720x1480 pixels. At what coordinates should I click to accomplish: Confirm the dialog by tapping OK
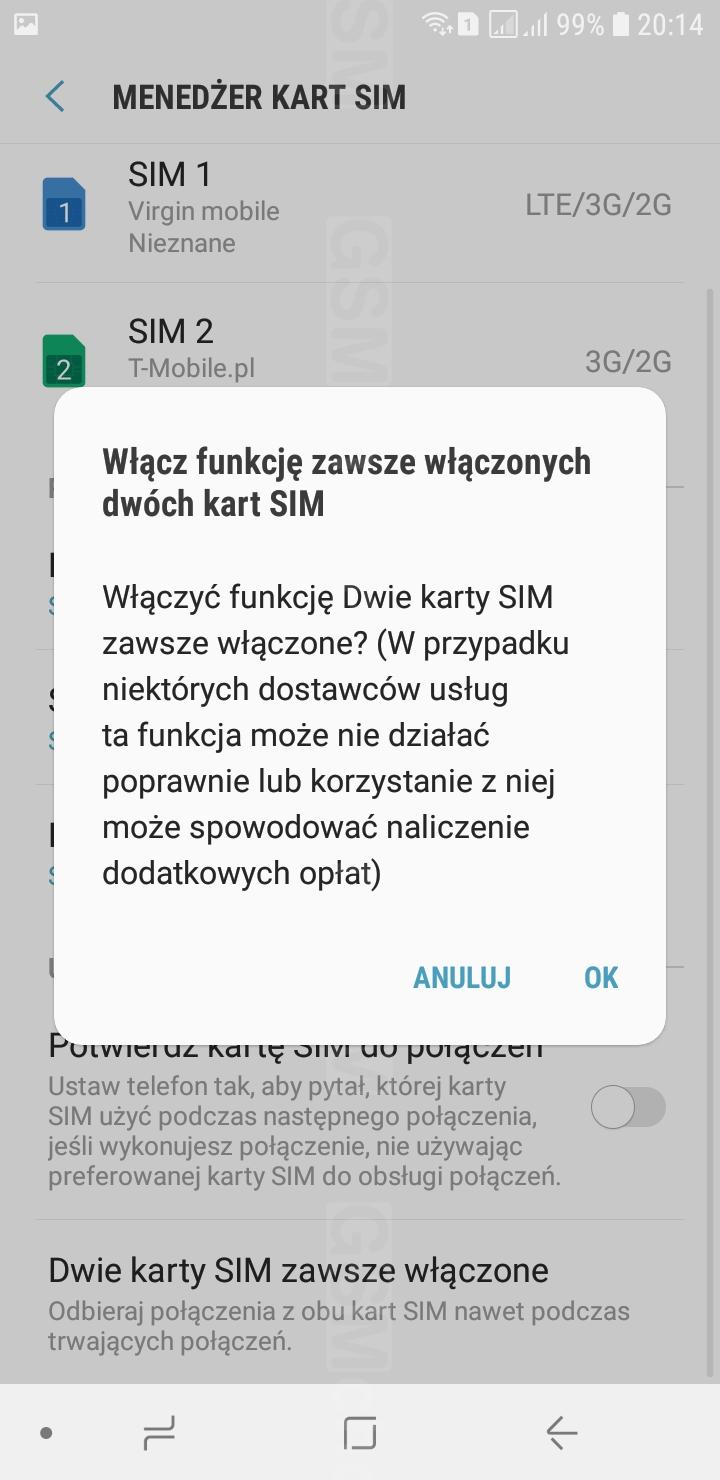pyautogui.click(x=601, y=977)
